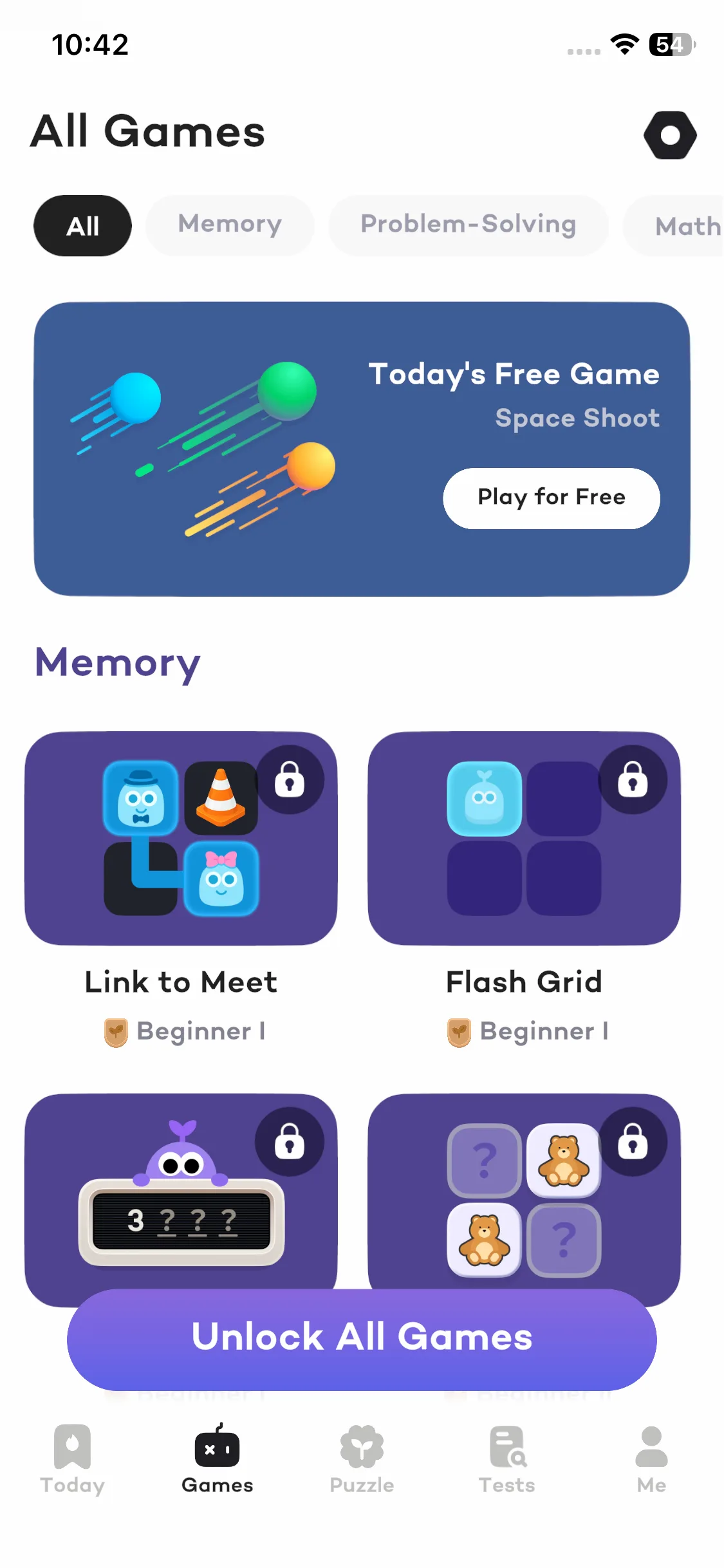Screen dimensions: 724x1568
Task: Select the Games tab
Action: point(217,1459)
